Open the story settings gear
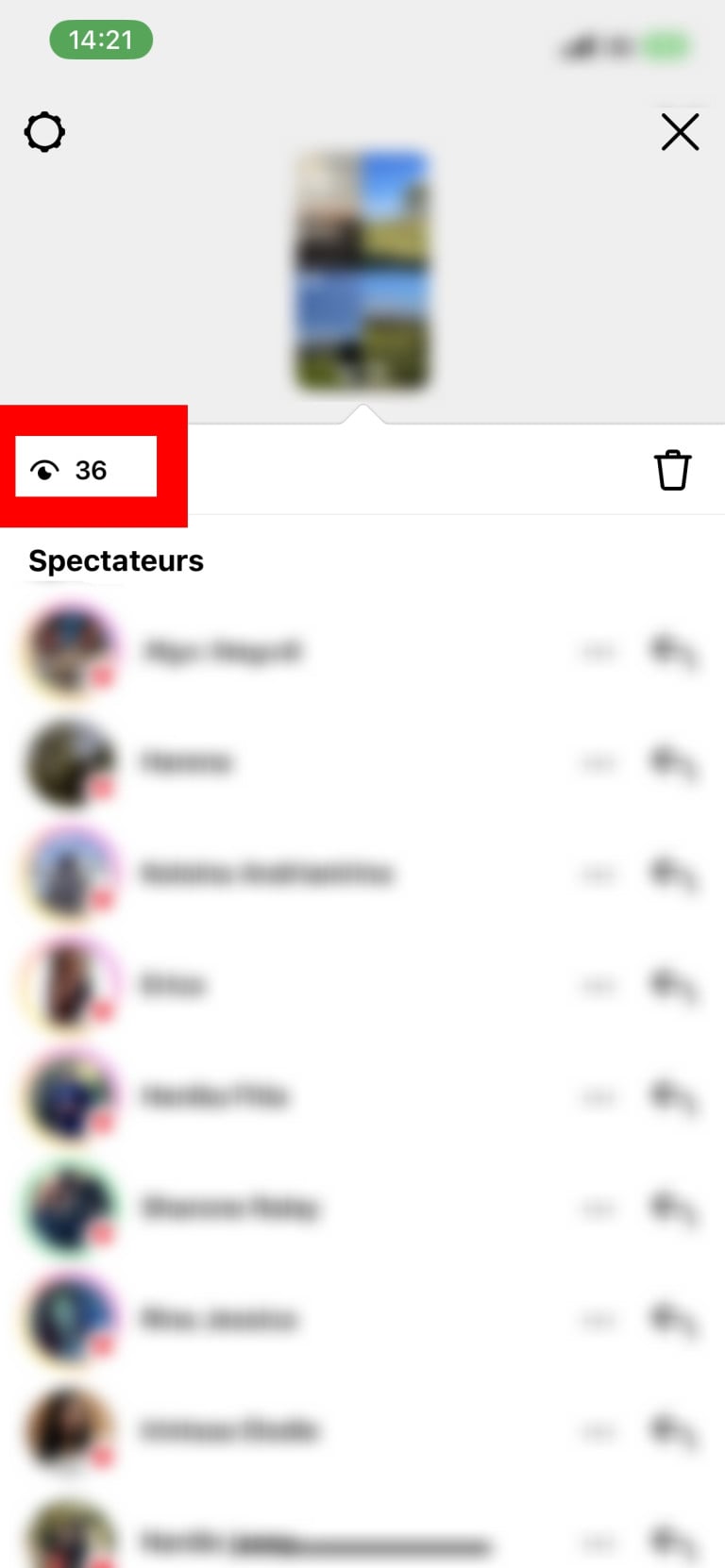Viewport: 725px width, 1568px height. point(43,132)
